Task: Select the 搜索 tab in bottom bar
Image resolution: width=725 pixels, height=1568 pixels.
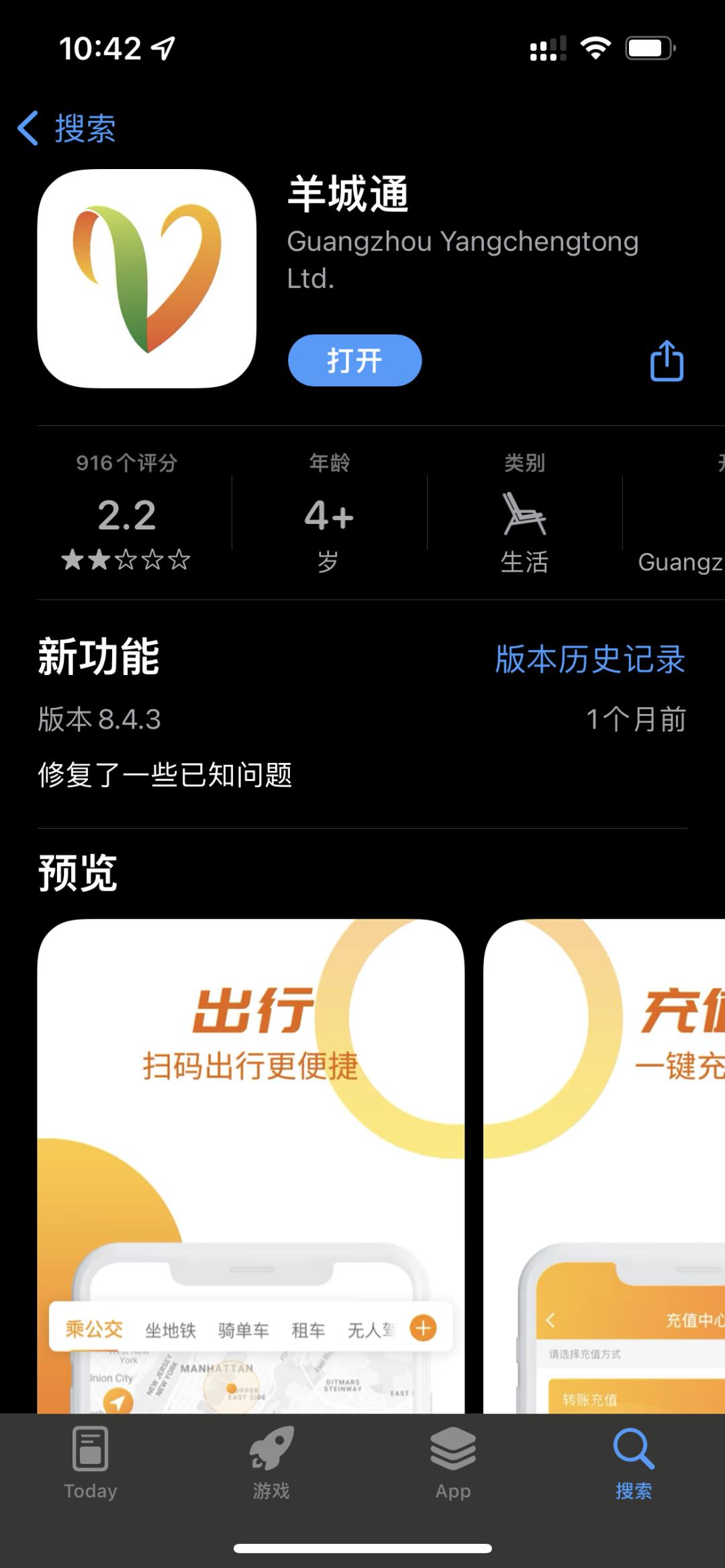Action: click(634, 1463)
